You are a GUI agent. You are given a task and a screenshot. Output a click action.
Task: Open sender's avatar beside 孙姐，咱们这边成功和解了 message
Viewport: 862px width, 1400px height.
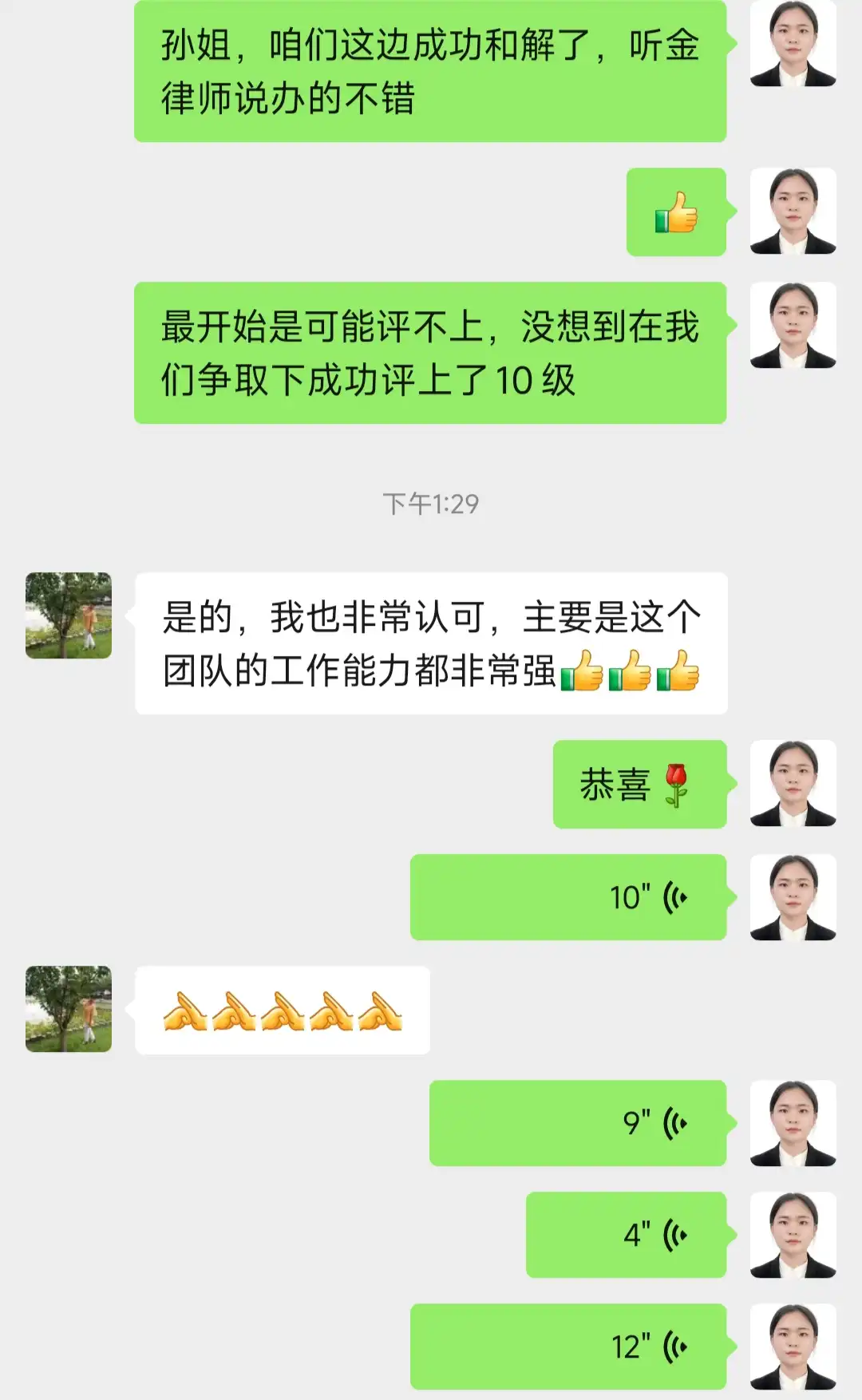click(793, 44)
